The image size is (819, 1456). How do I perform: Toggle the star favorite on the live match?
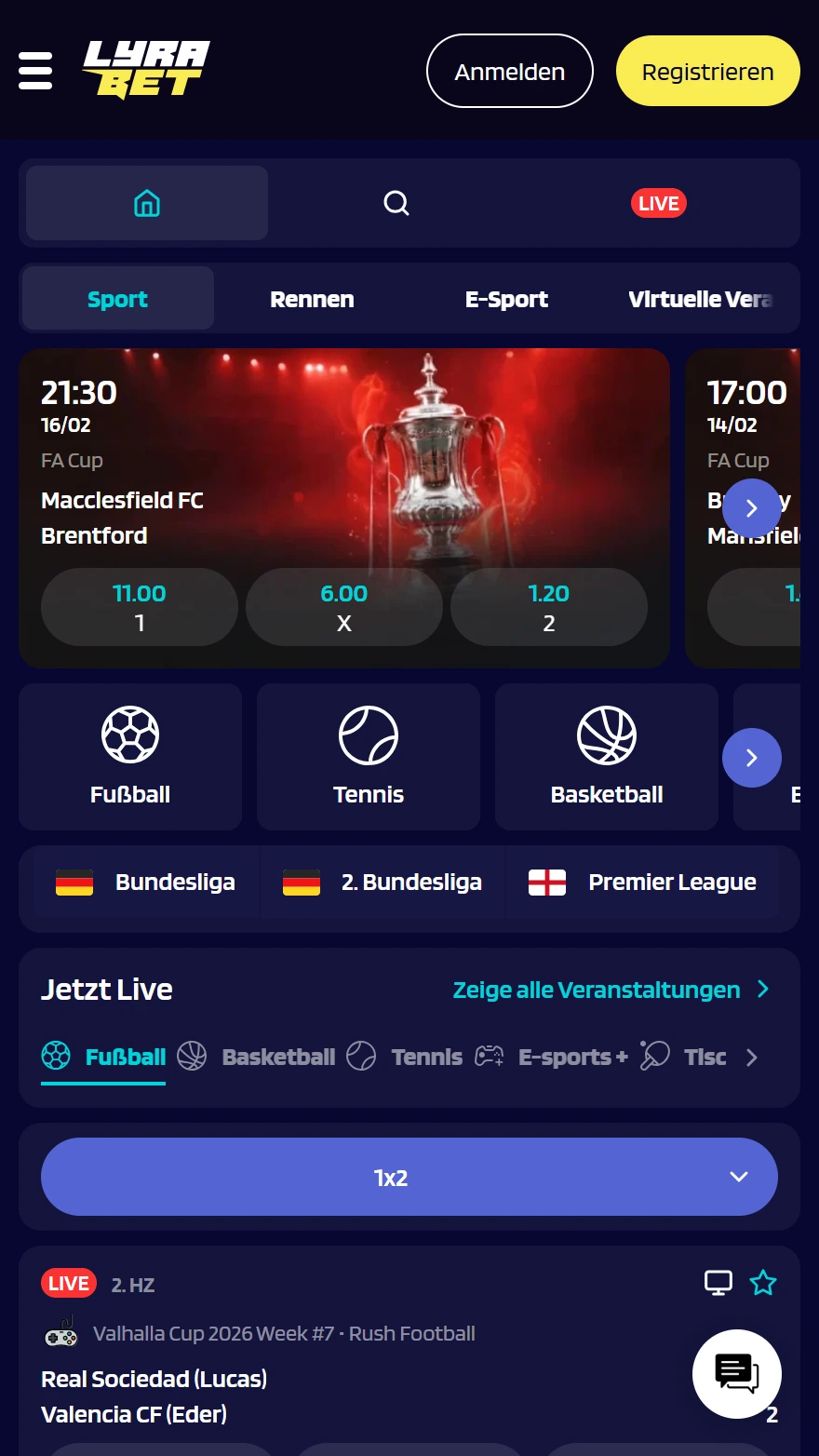coord(763,1282)
